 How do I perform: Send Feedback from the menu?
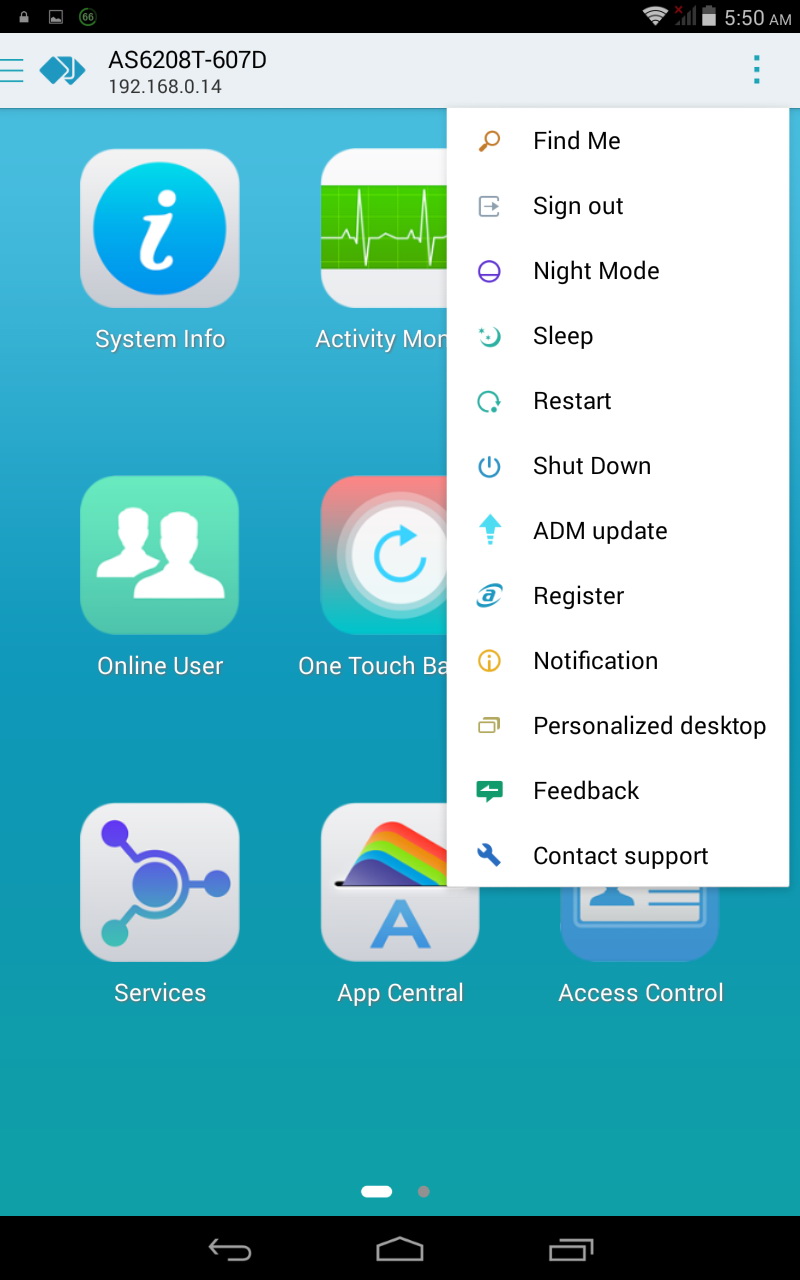coord(618,791)
